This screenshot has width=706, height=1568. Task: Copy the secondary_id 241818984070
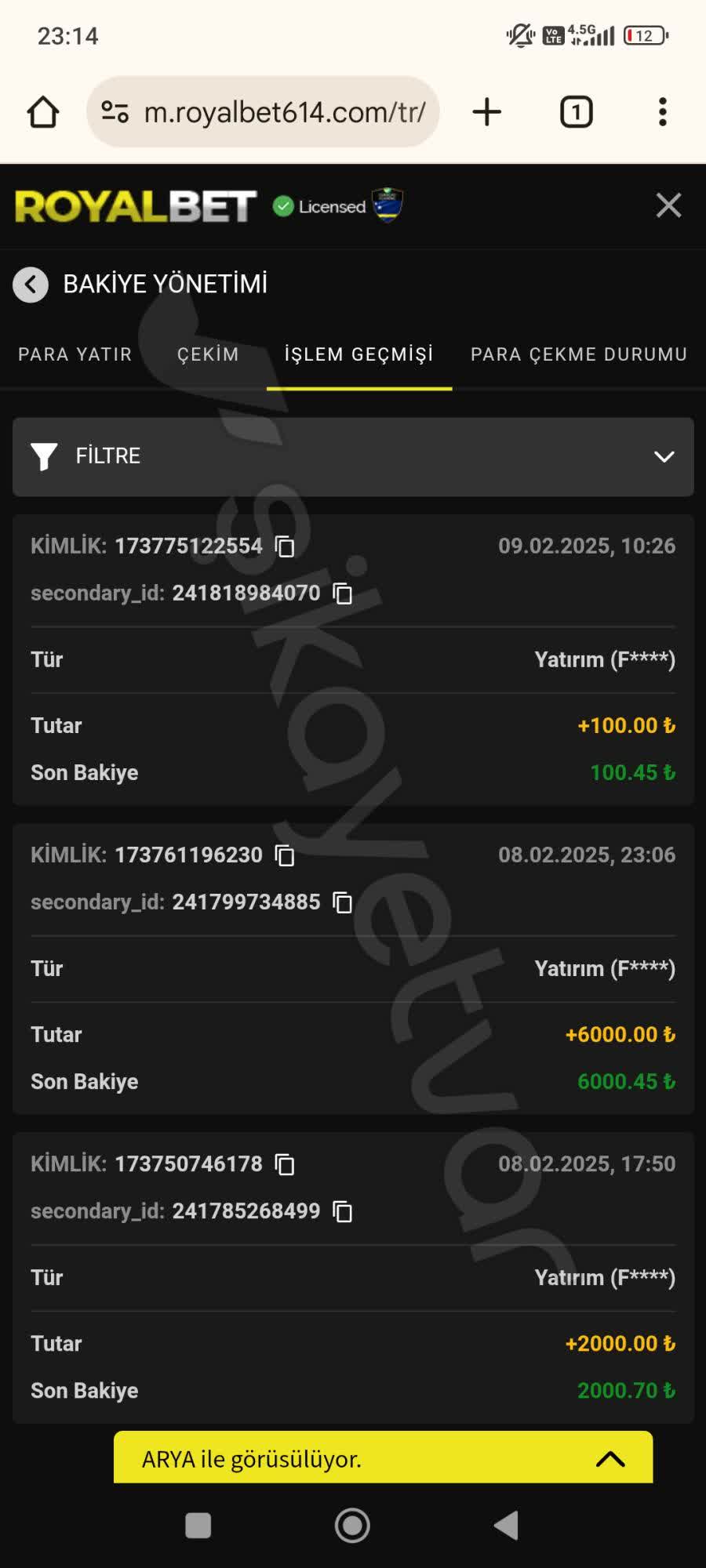tap(343, 594)
